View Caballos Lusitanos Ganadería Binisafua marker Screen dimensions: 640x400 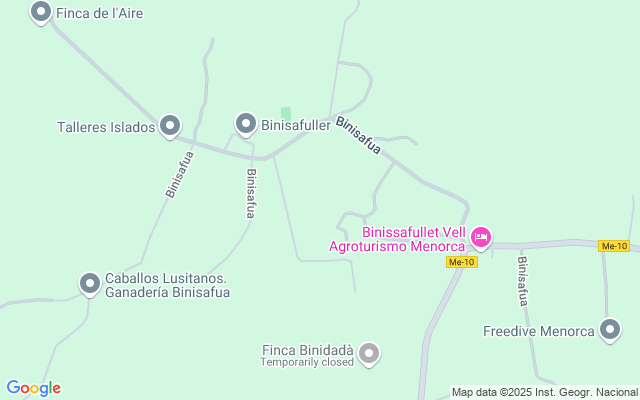click(x=90, y=284)
